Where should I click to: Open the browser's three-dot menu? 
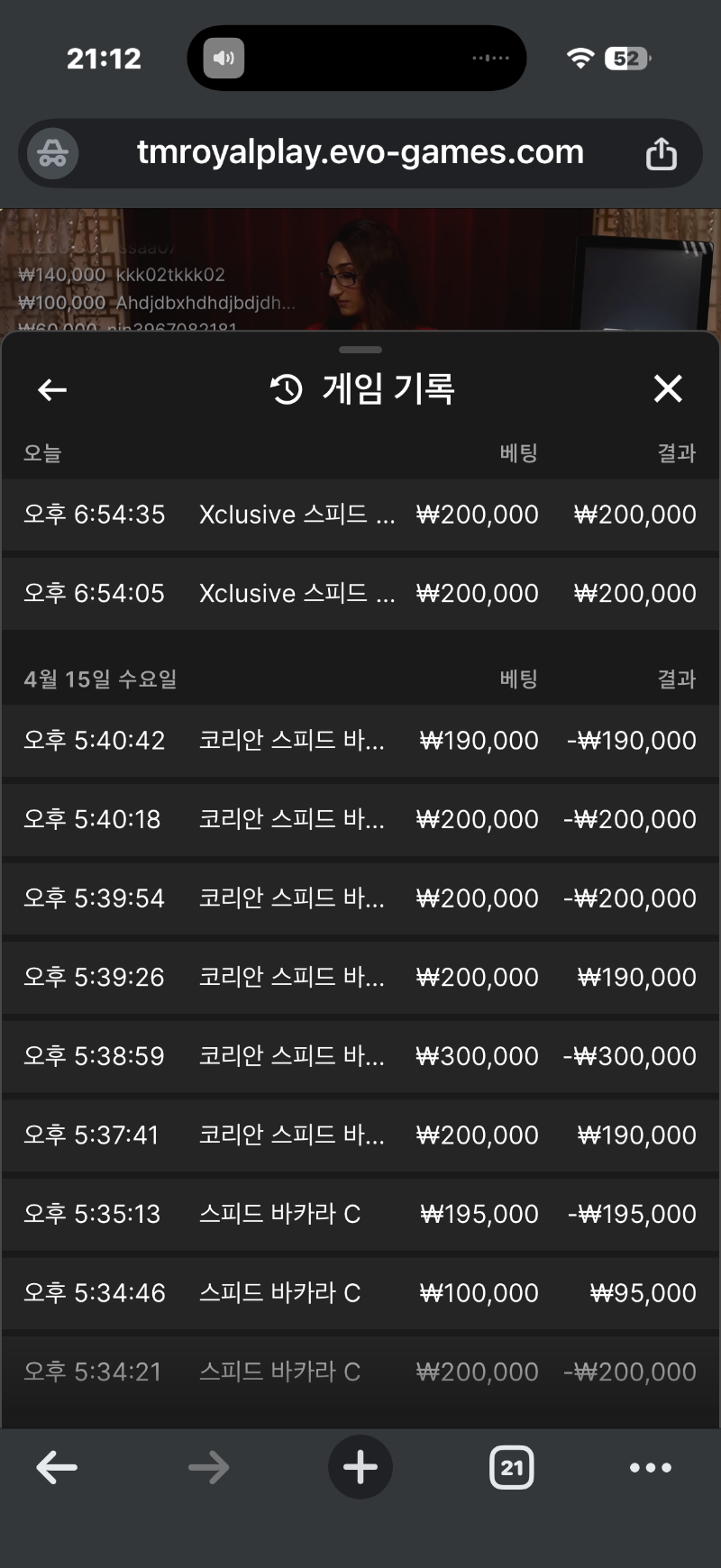click(650, 1468)
